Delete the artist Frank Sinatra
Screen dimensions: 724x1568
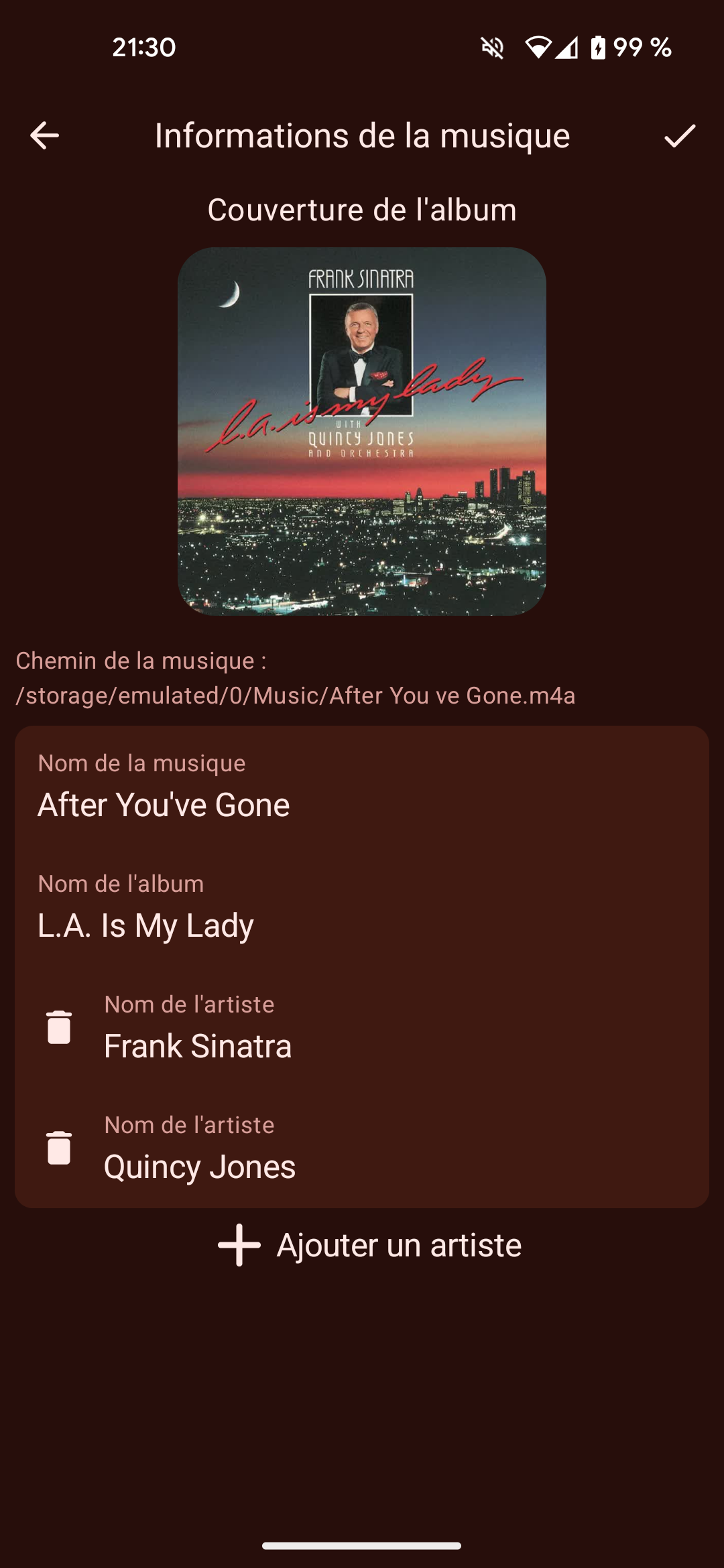(59, 1027)
